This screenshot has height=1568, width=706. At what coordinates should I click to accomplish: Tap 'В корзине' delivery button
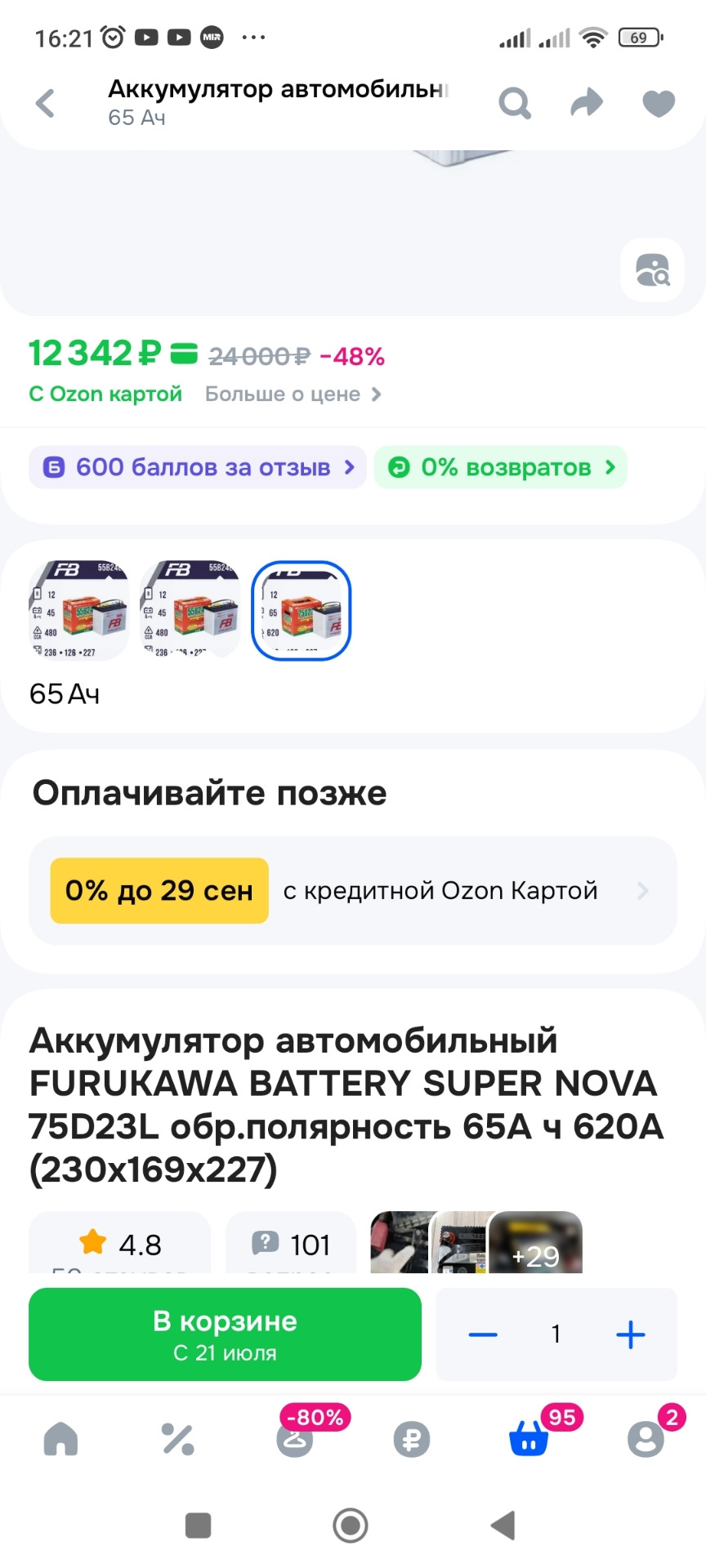pos(225,1334)
